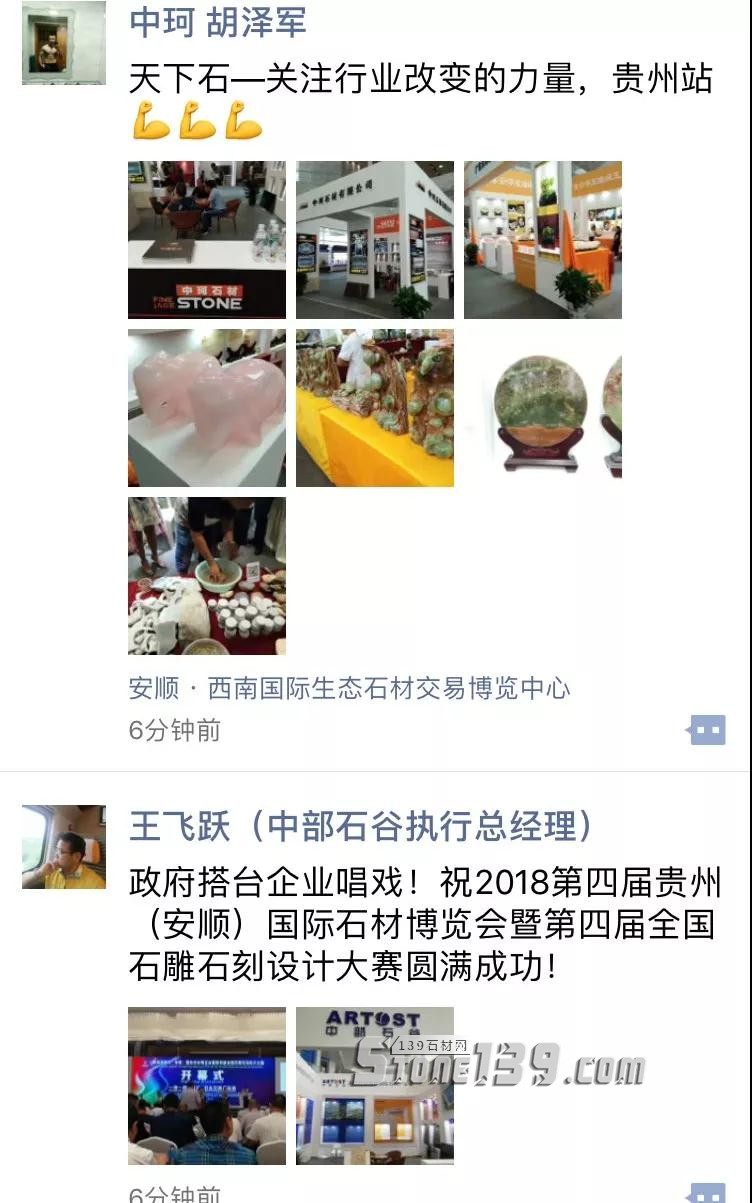
Task: Open comment menu under 胡泽军's post
Action: coord(706,730)
